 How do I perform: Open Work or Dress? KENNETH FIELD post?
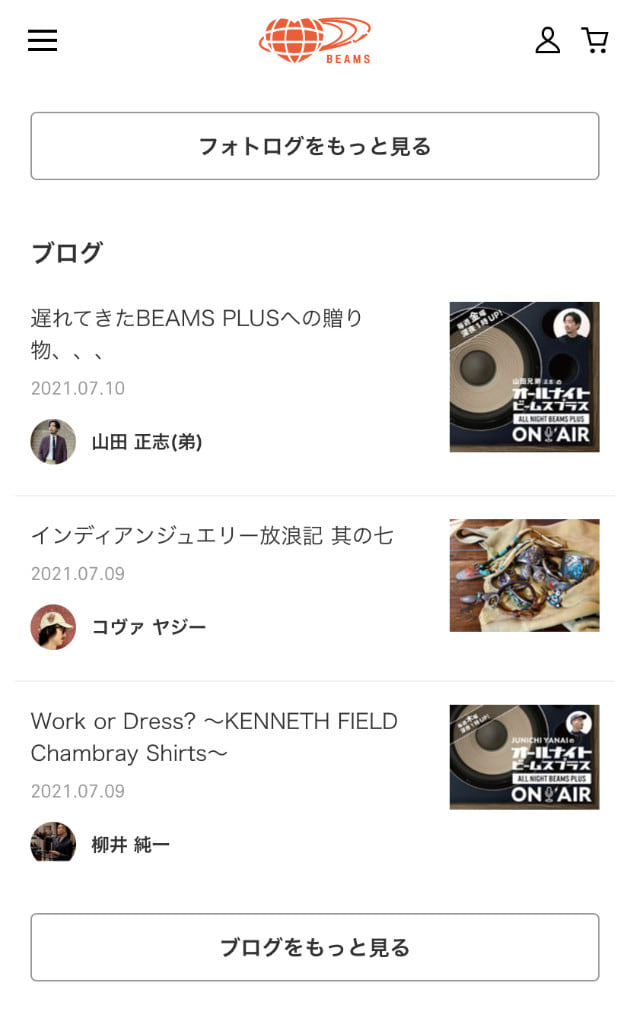click(214, 736)
